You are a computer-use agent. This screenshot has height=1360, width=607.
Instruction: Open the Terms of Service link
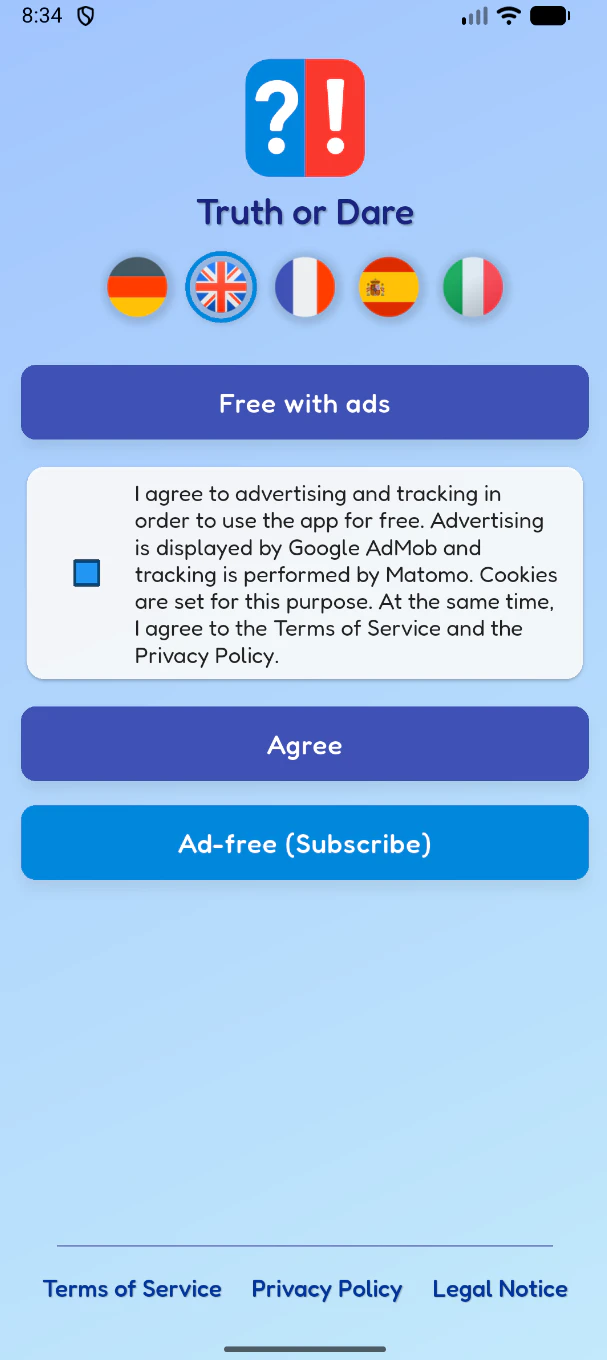point(132,1289)
